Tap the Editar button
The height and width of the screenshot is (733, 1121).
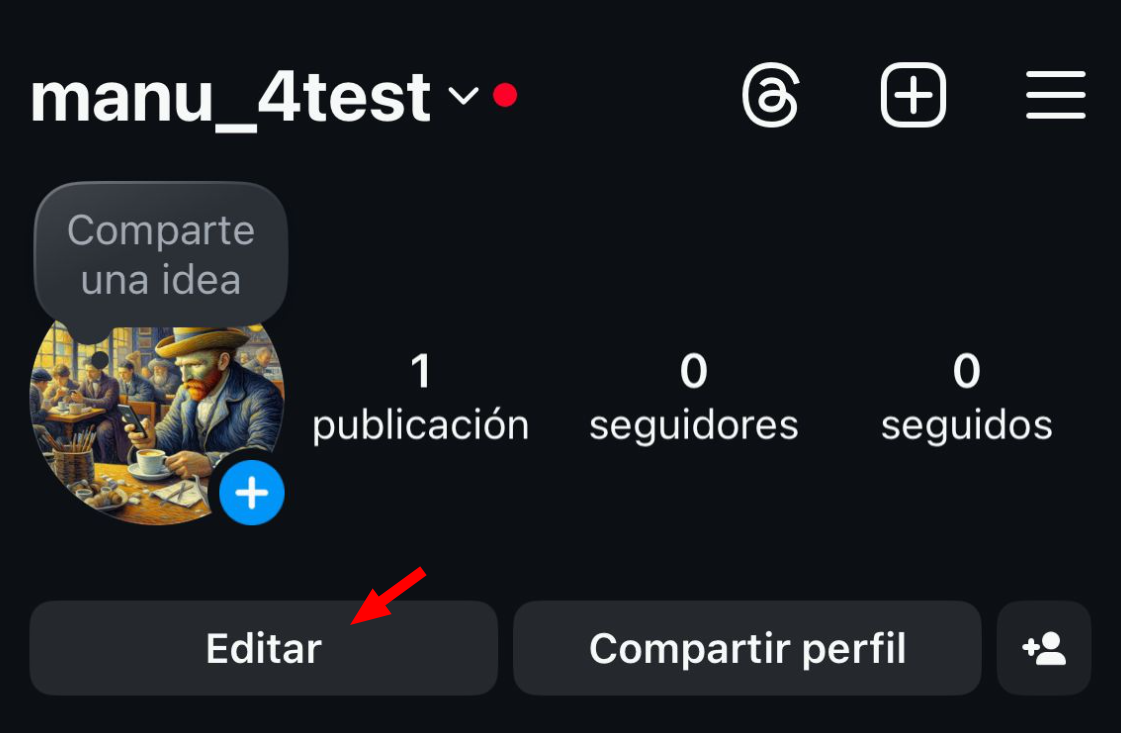pyautogui.click(x=263, y=648)
